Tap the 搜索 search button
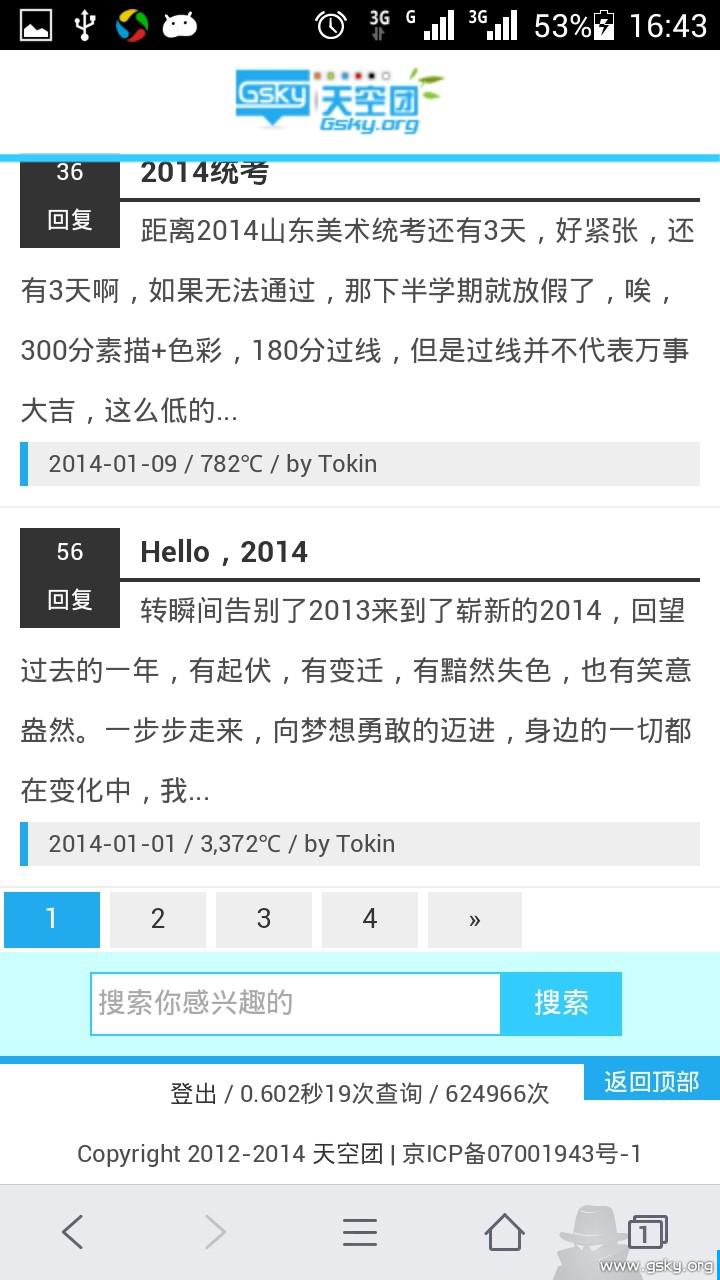720x1280 pixels. [x=561, y=1003]
